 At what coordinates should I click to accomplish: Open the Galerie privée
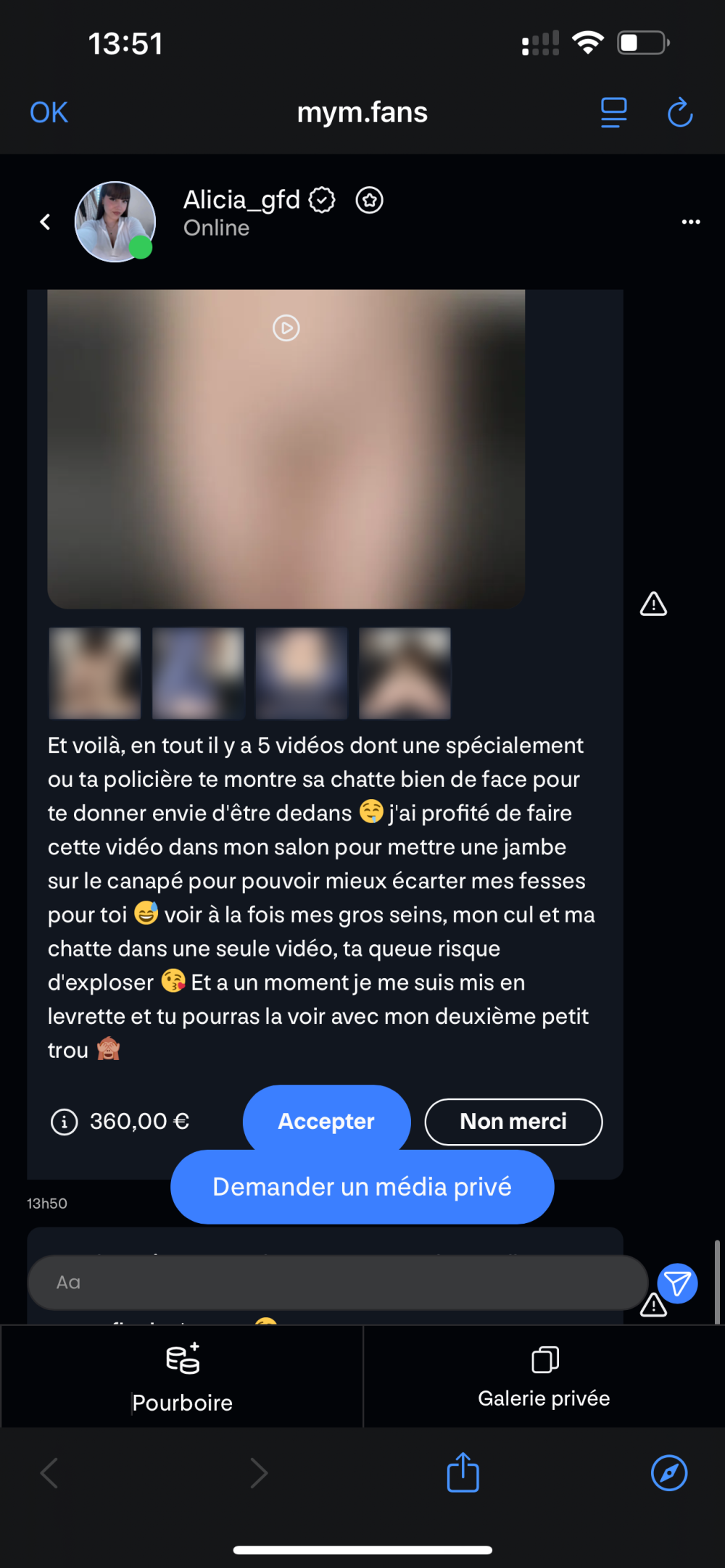[x=544, y=1377]
